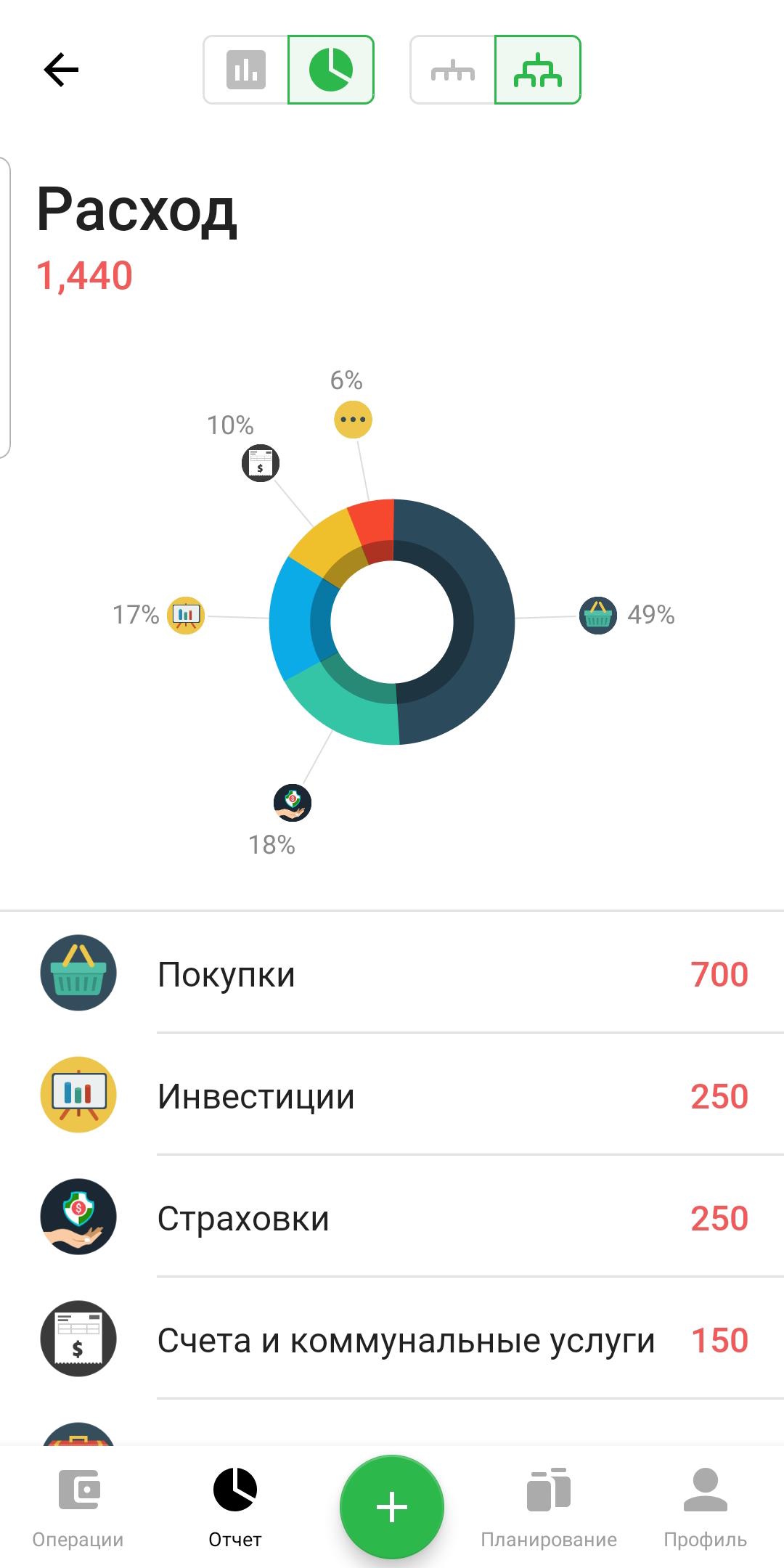Switch to the Планирование tab

pos(549,1507)
